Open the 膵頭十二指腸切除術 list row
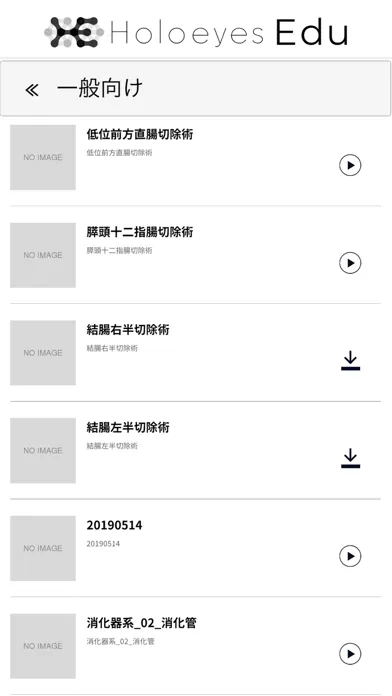The width and height of the screenshot is (392, 696). click(x=195, y=255)
